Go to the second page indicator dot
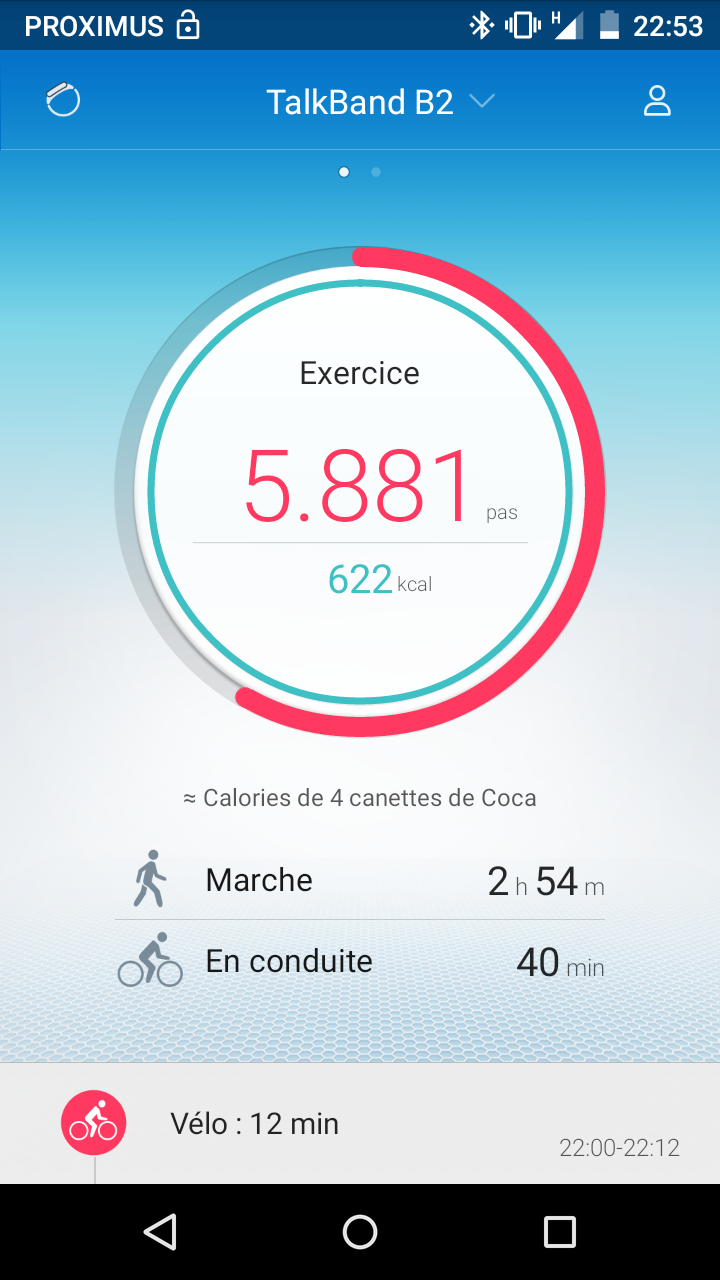Viewport: 720px width, 1280px height. pos(376,172)
